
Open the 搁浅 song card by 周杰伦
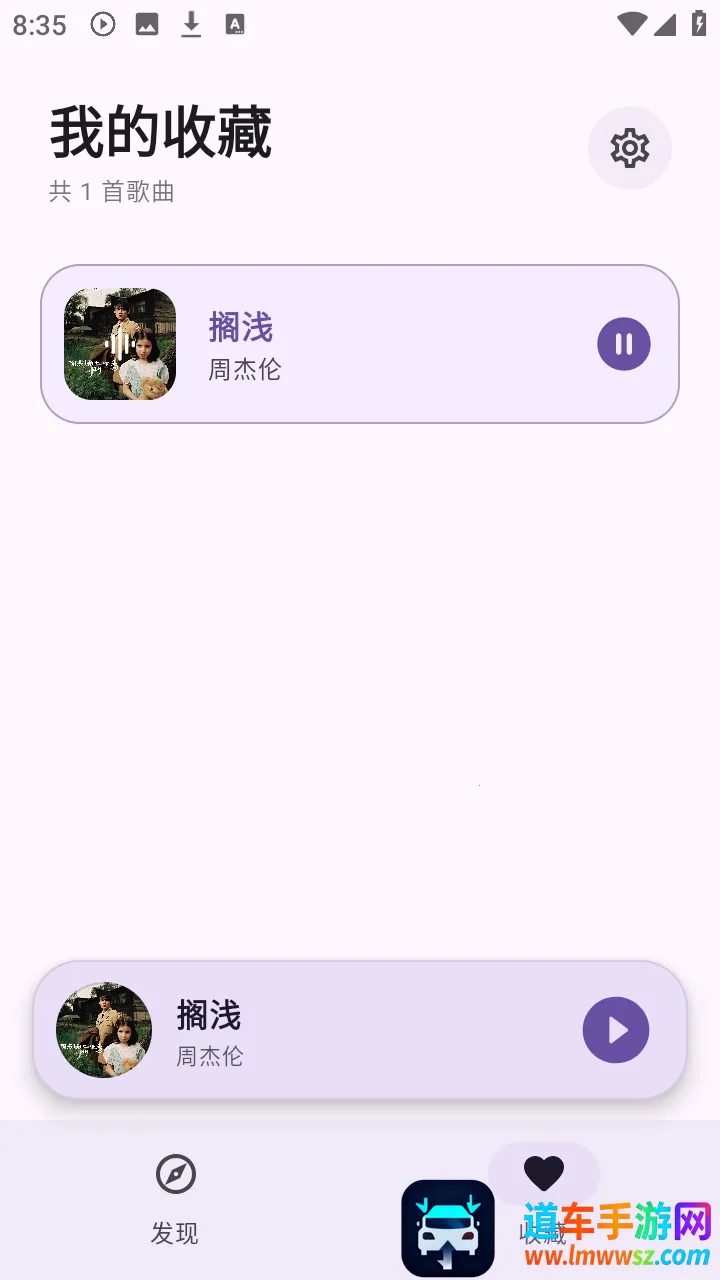(380, 344)
